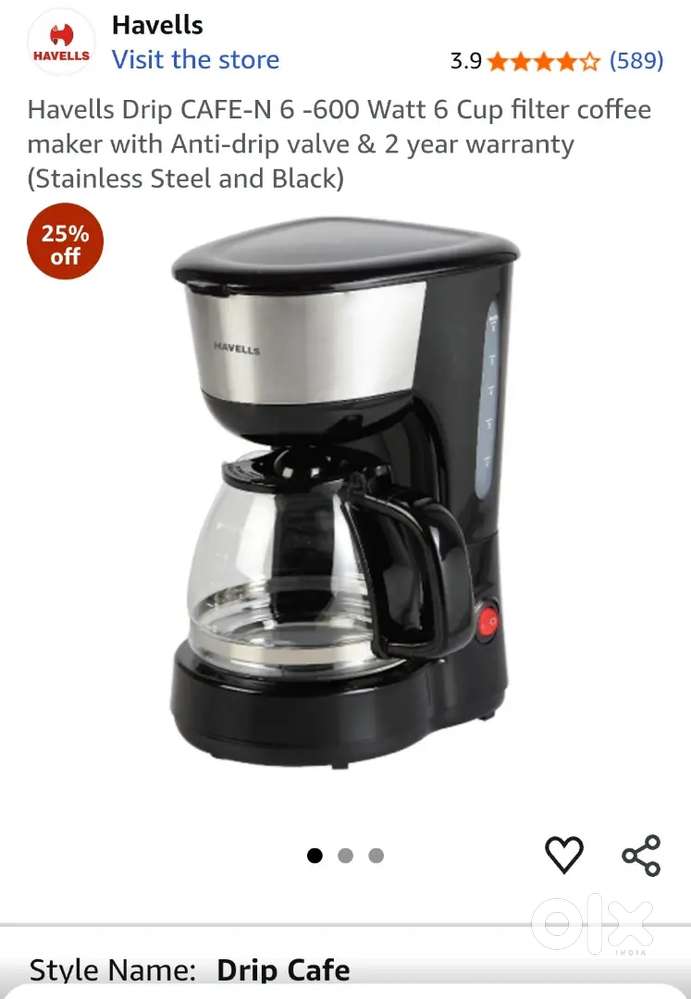Share this product
The height and width of the screenshot is (999, 691).
641,855
